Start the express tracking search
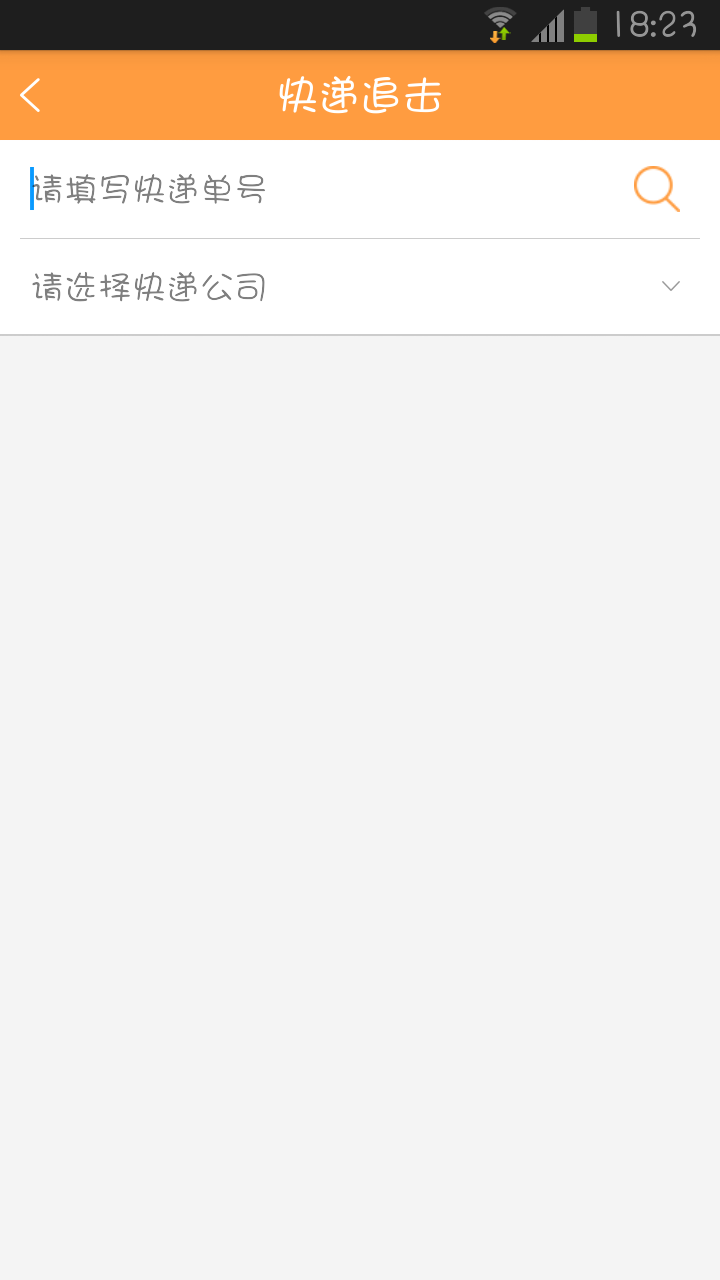The width and height of the screenshot is (720, 1280). (656, 188)
